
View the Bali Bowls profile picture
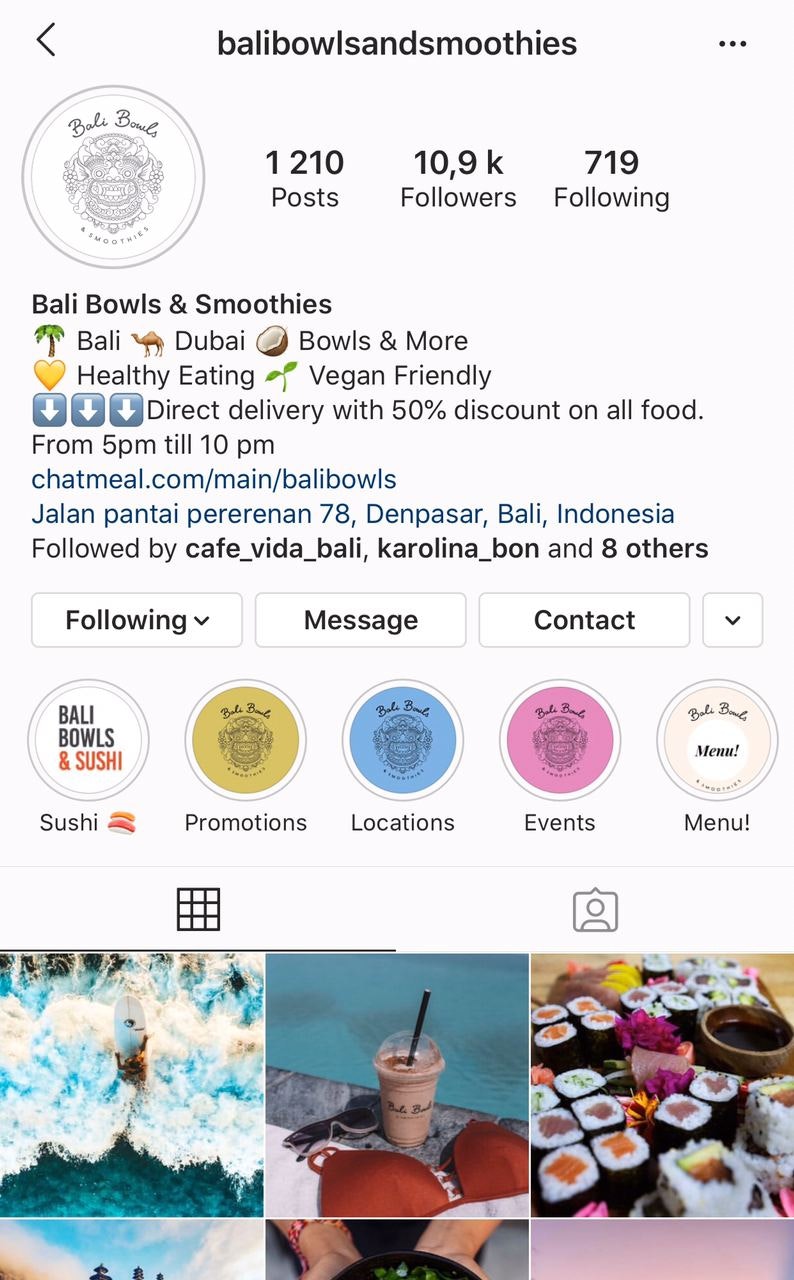(x=114, y=177)
